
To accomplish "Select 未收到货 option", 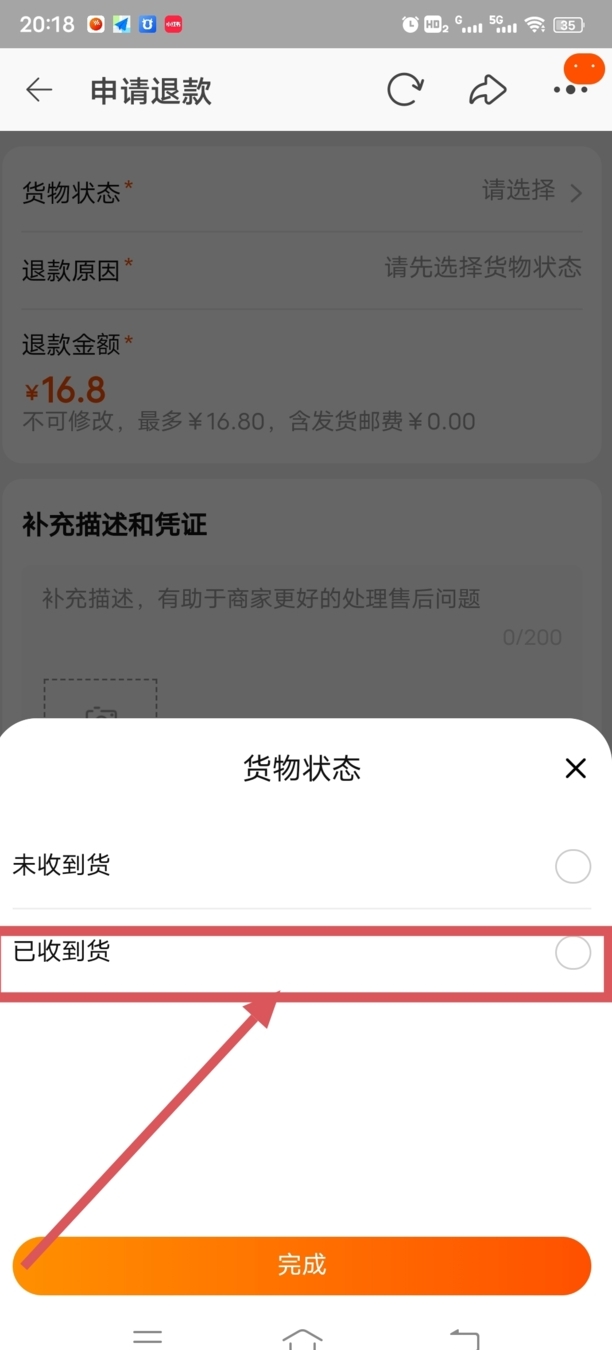I will 573,866.
